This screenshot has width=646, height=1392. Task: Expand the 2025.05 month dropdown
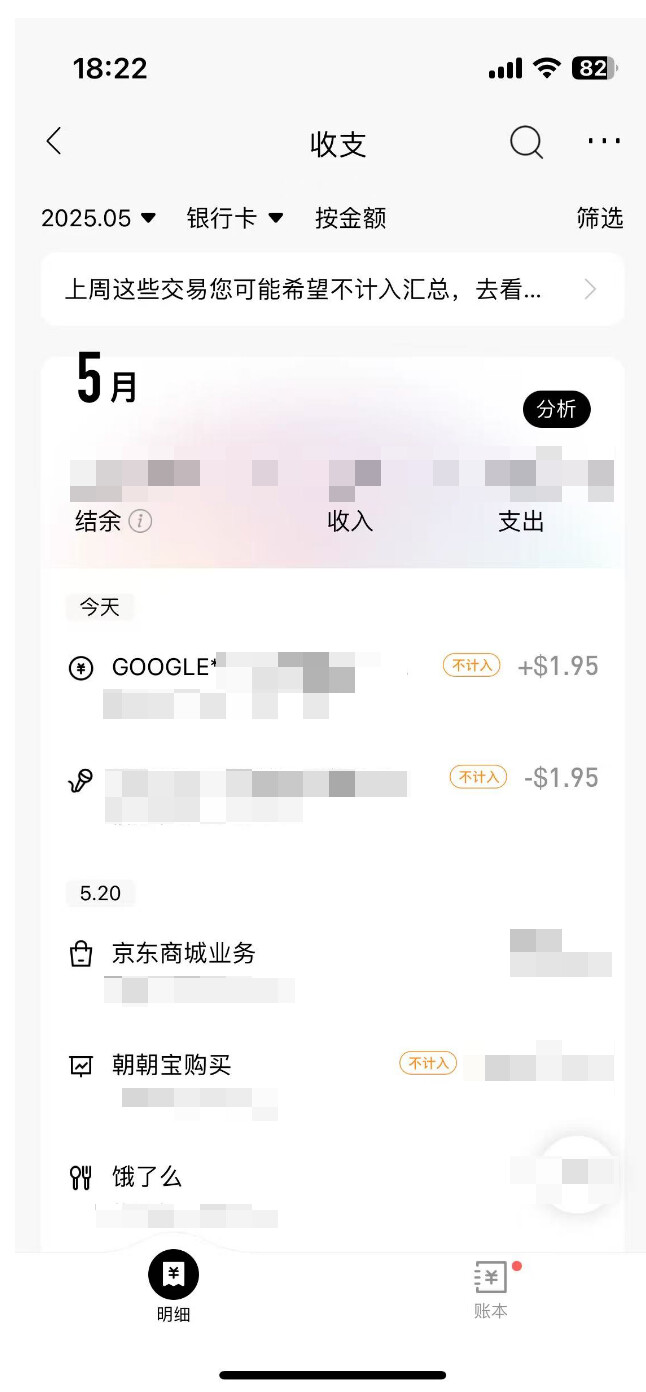pos(99,218)
